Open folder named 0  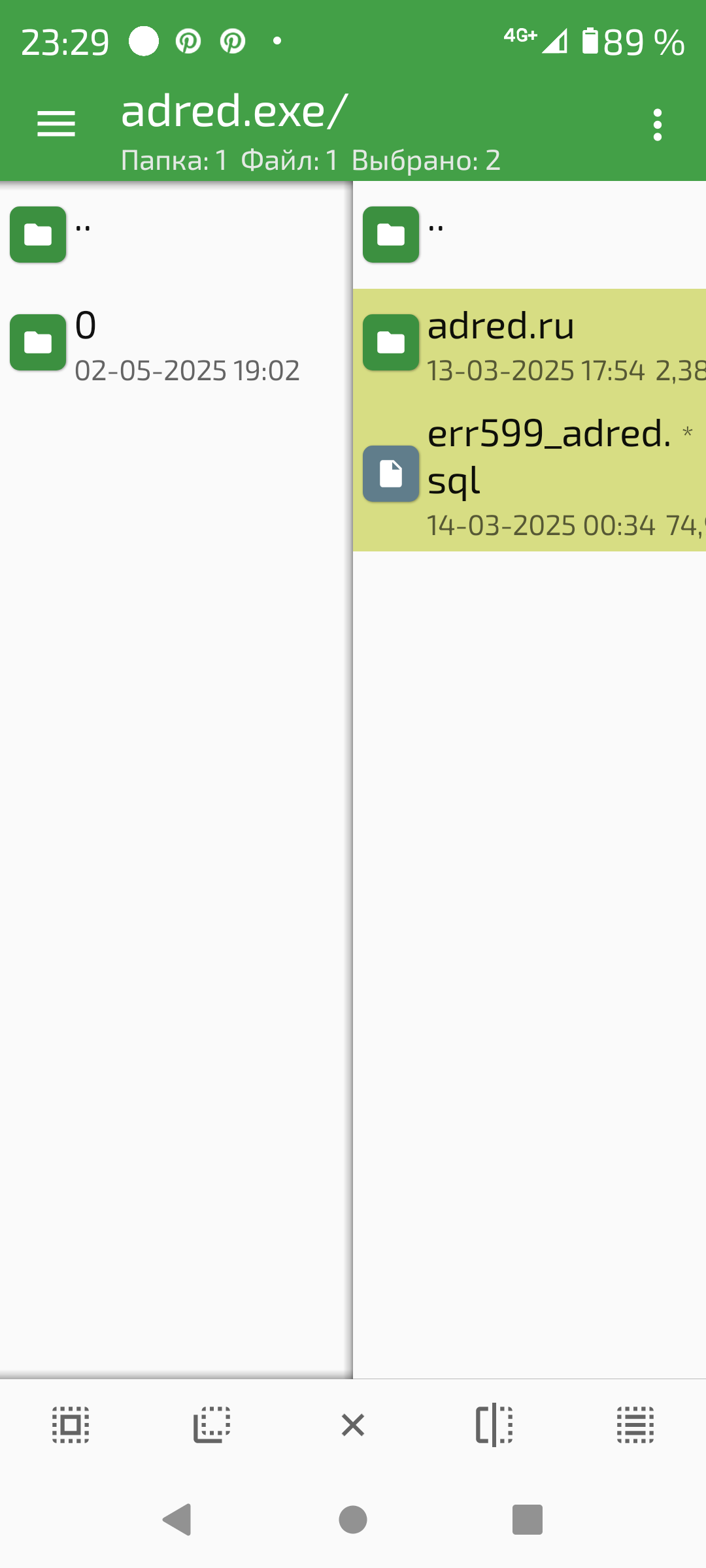176,343
